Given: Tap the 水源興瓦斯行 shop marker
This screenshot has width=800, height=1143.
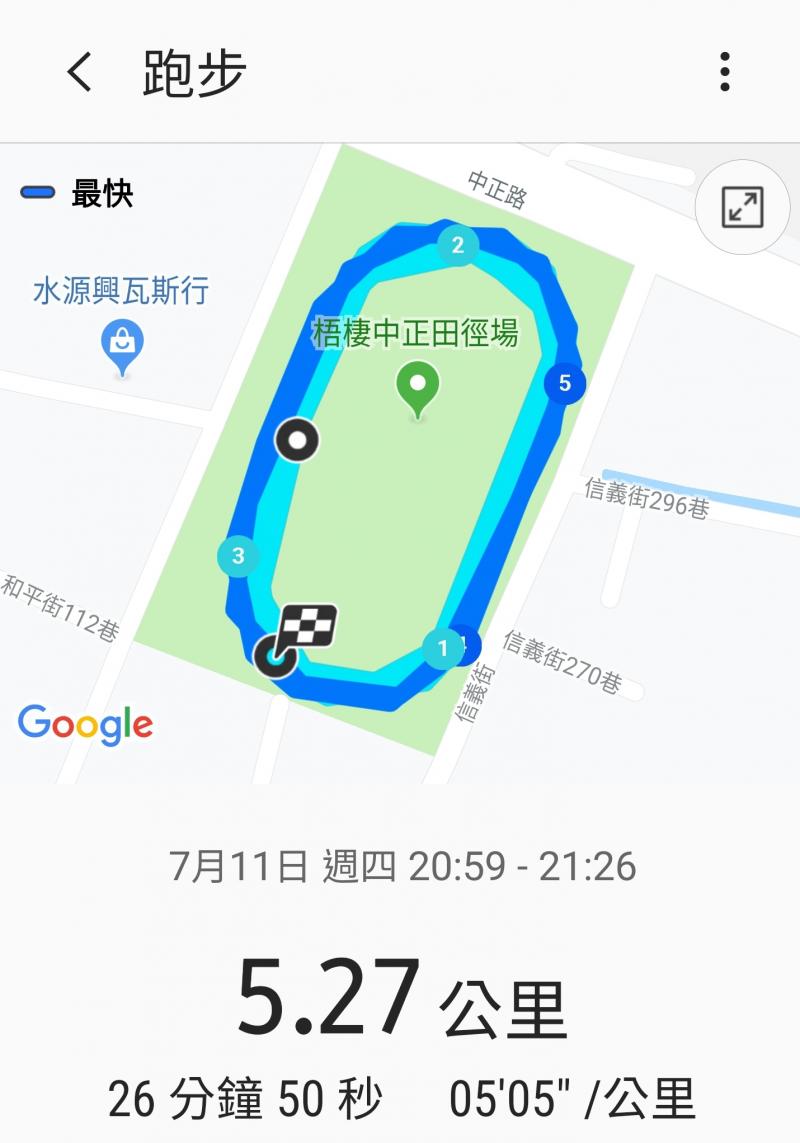Looking at the screenshot, I should tap(122, 344).
